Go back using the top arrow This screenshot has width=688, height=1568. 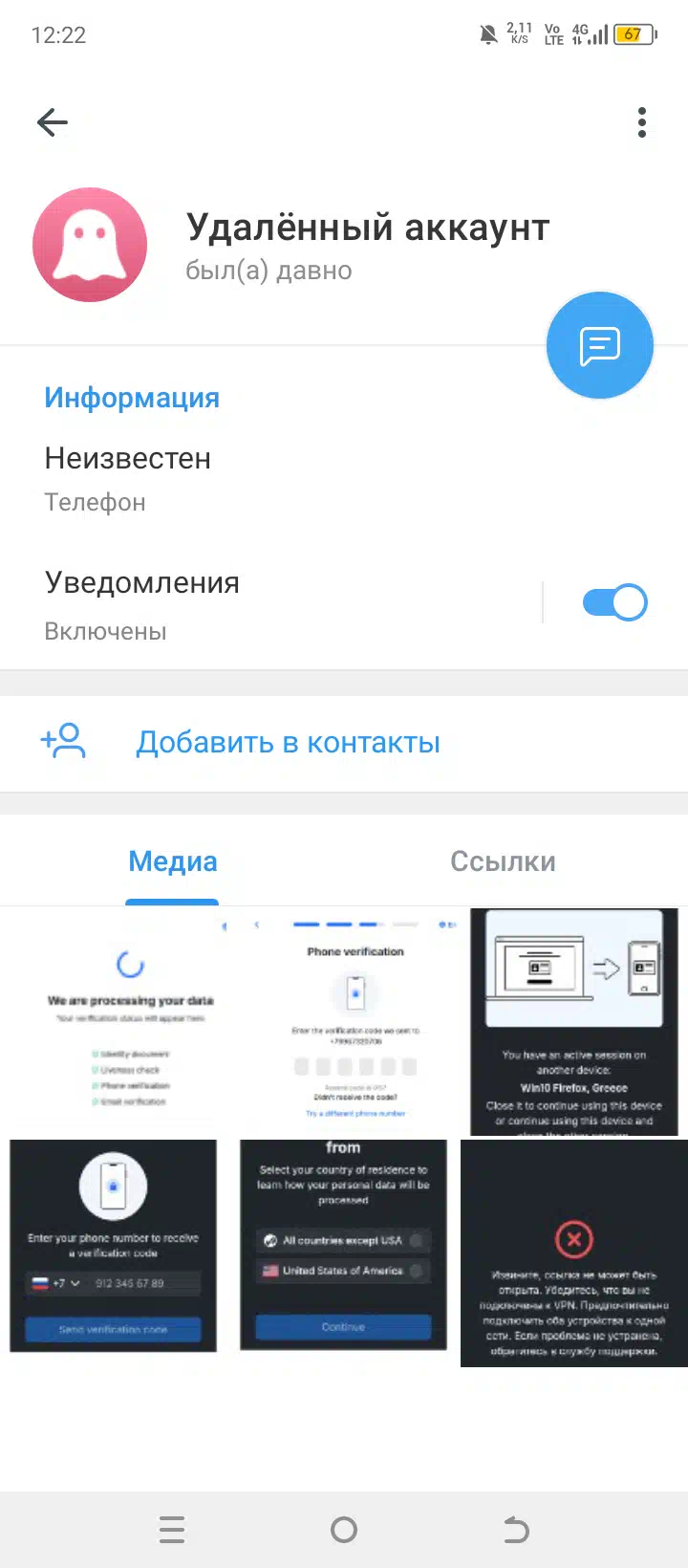[53, 122]
